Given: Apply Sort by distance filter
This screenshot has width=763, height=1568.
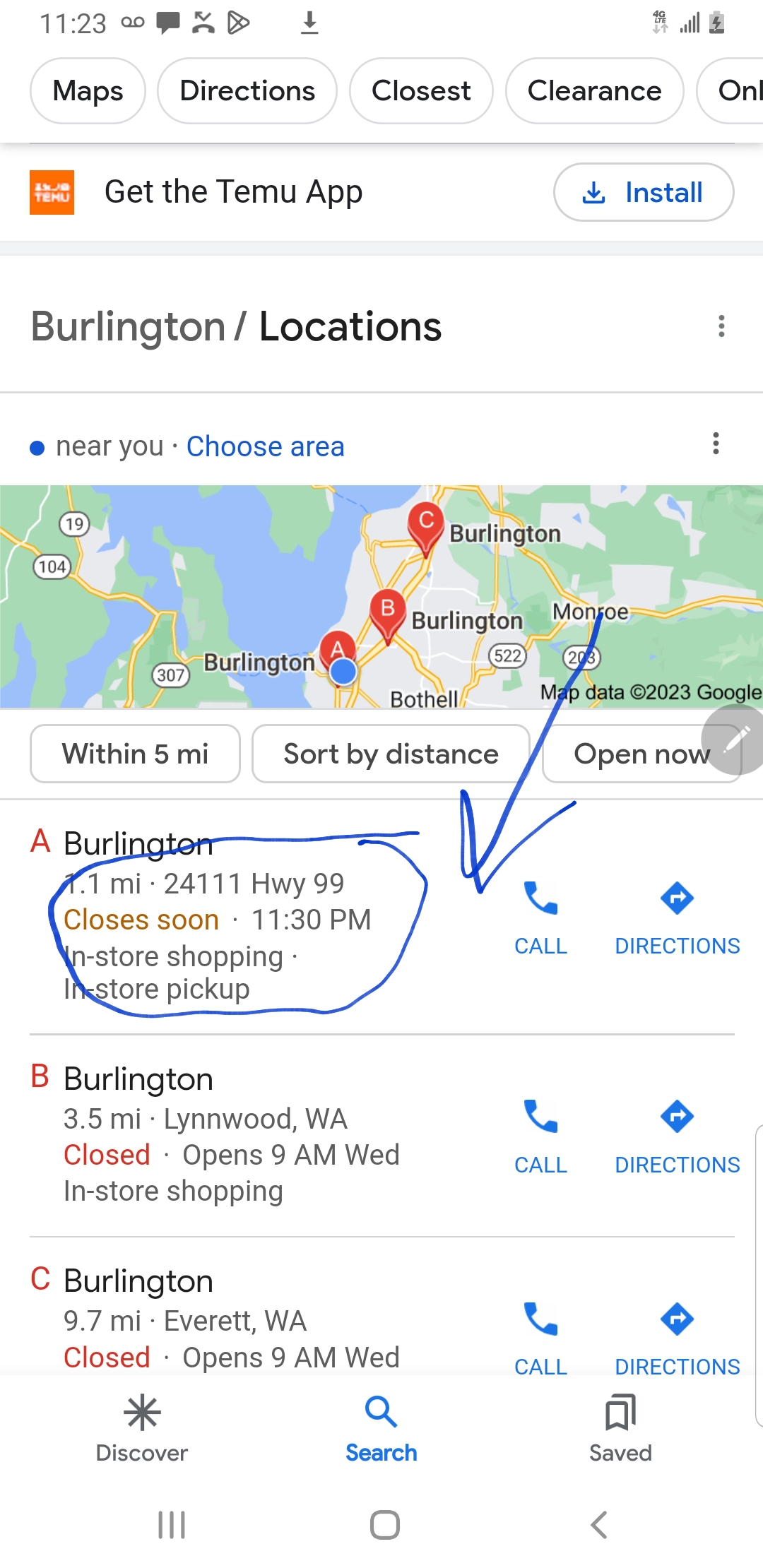Looking at the screenshot, I should pyautogui.click(x=391, y=754).
